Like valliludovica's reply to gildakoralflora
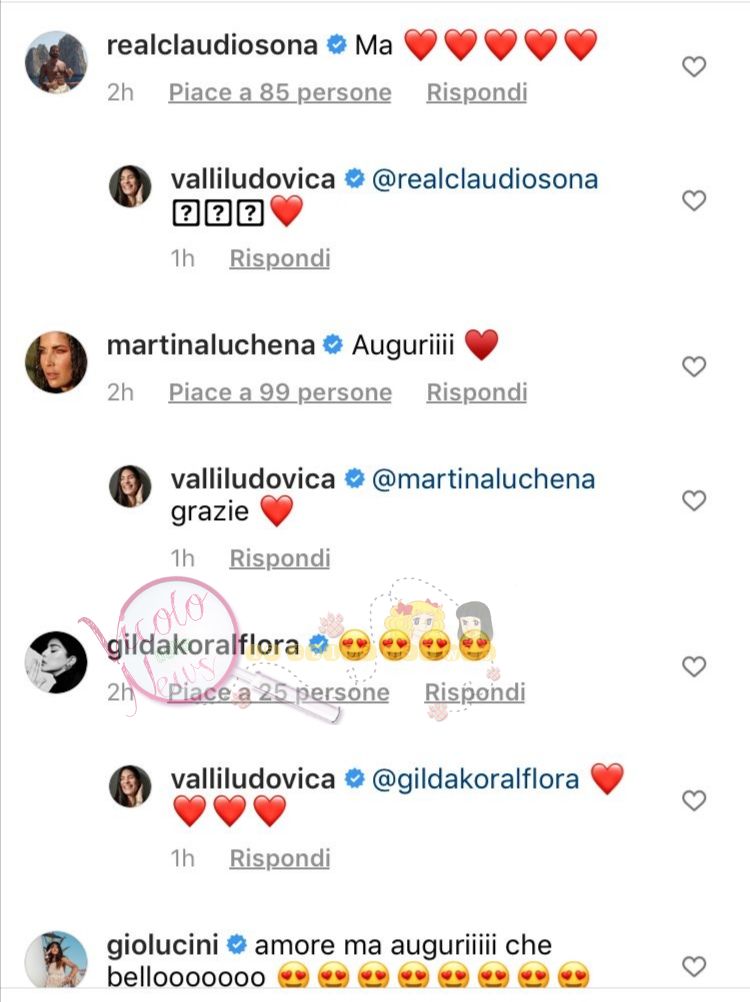 click(x=693, y=800)
